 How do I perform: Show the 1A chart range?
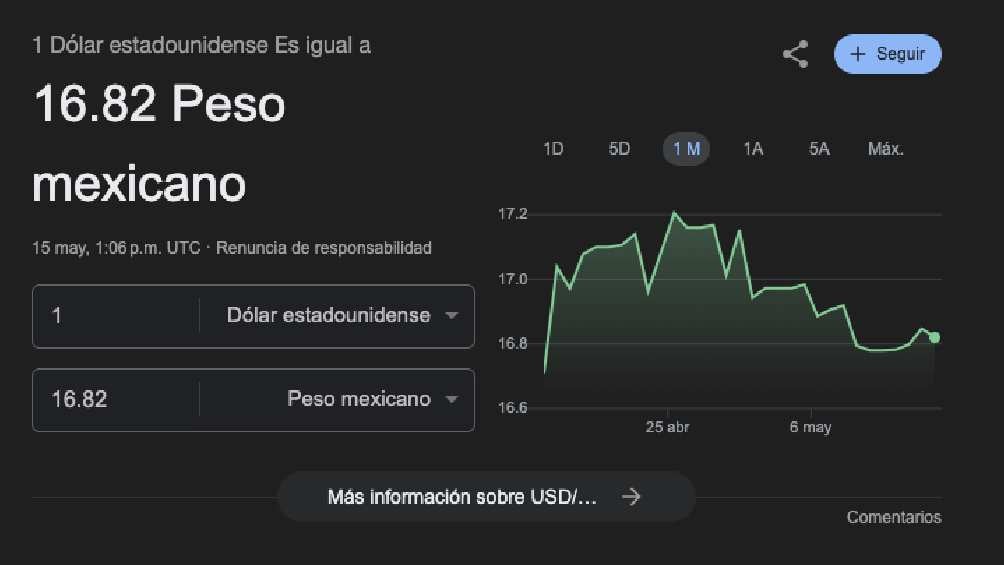point(753,149)
